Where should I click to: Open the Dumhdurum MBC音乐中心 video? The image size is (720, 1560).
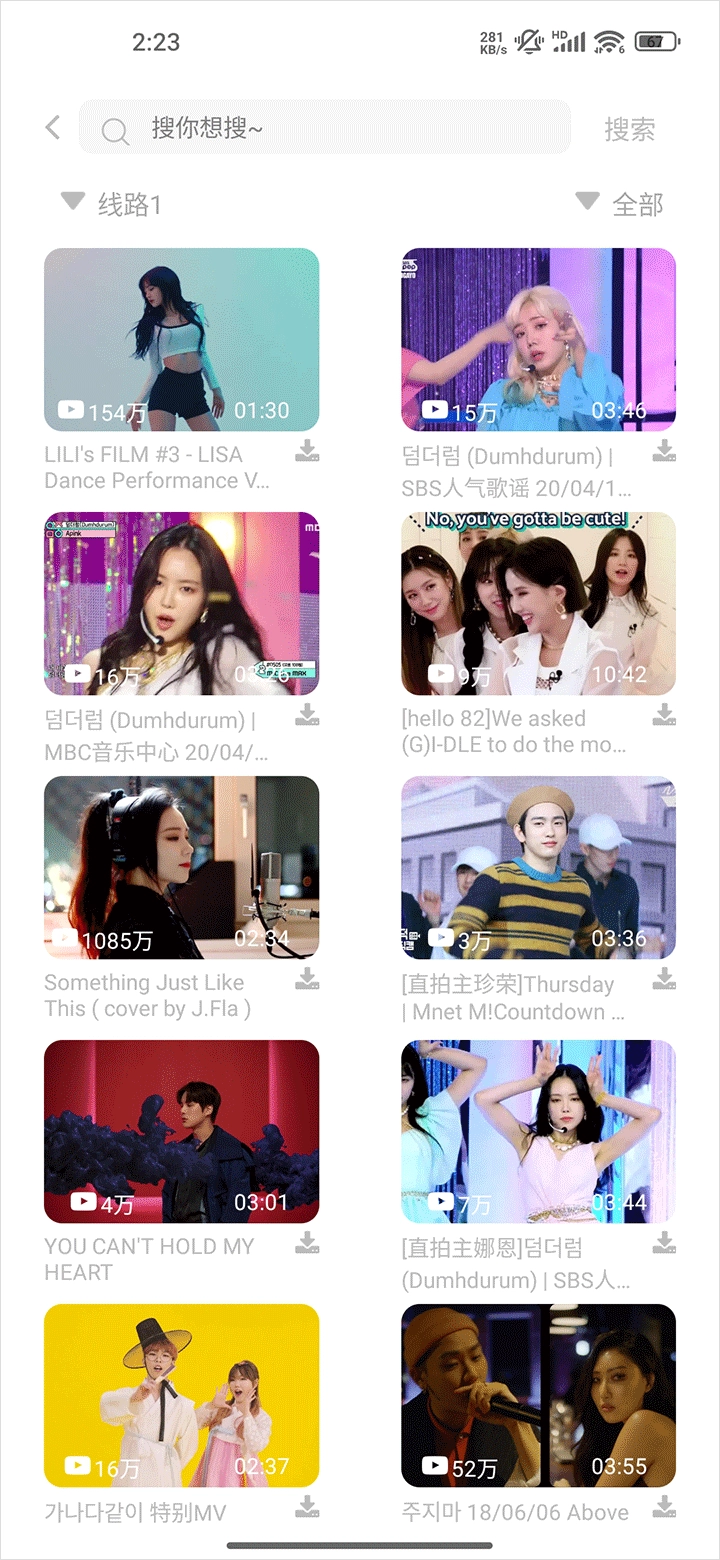[181, 603]
